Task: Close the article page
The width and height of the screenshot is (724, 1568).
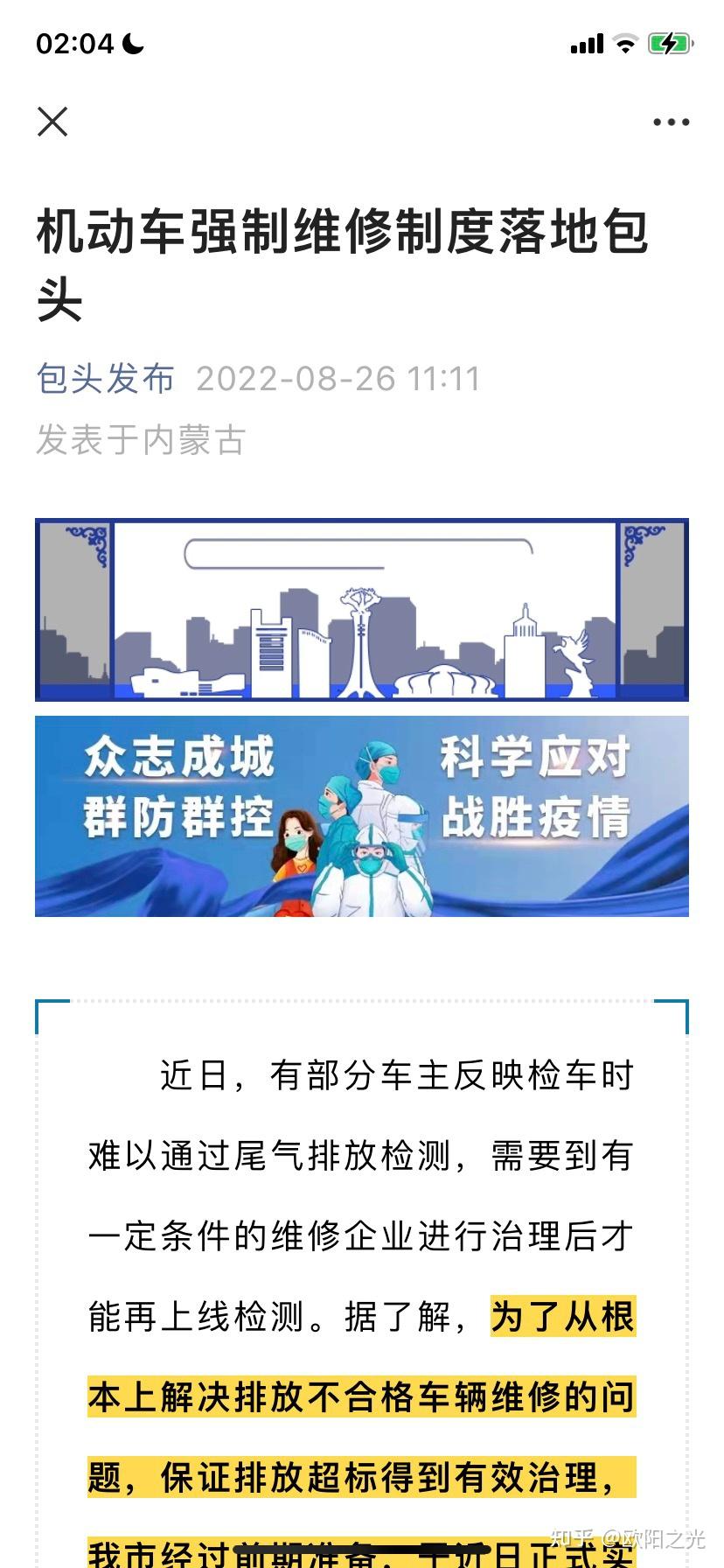Action: (x=52, y=122)
